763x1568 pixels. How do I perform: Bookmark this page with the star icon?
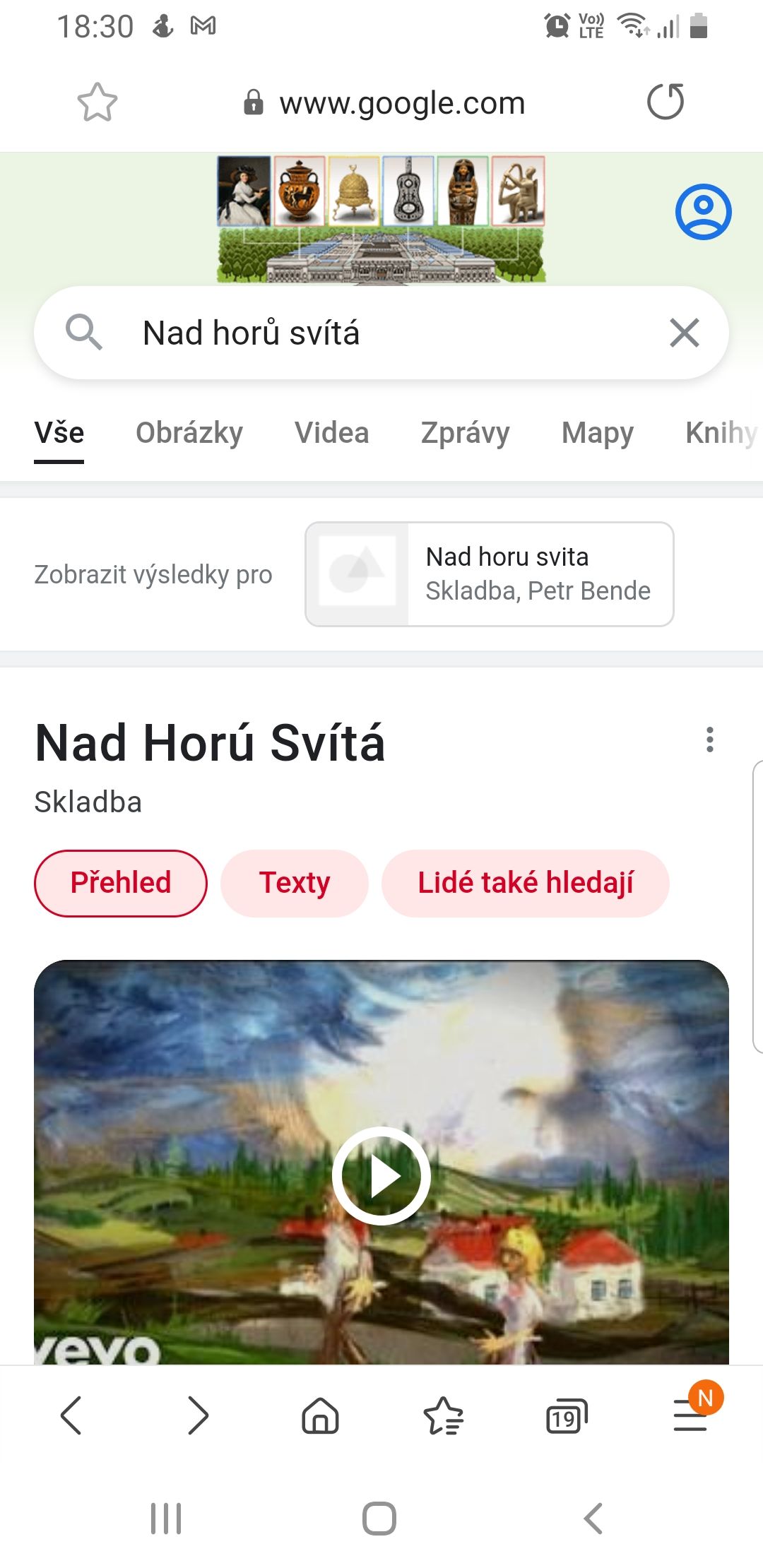(x=97, y=103)
